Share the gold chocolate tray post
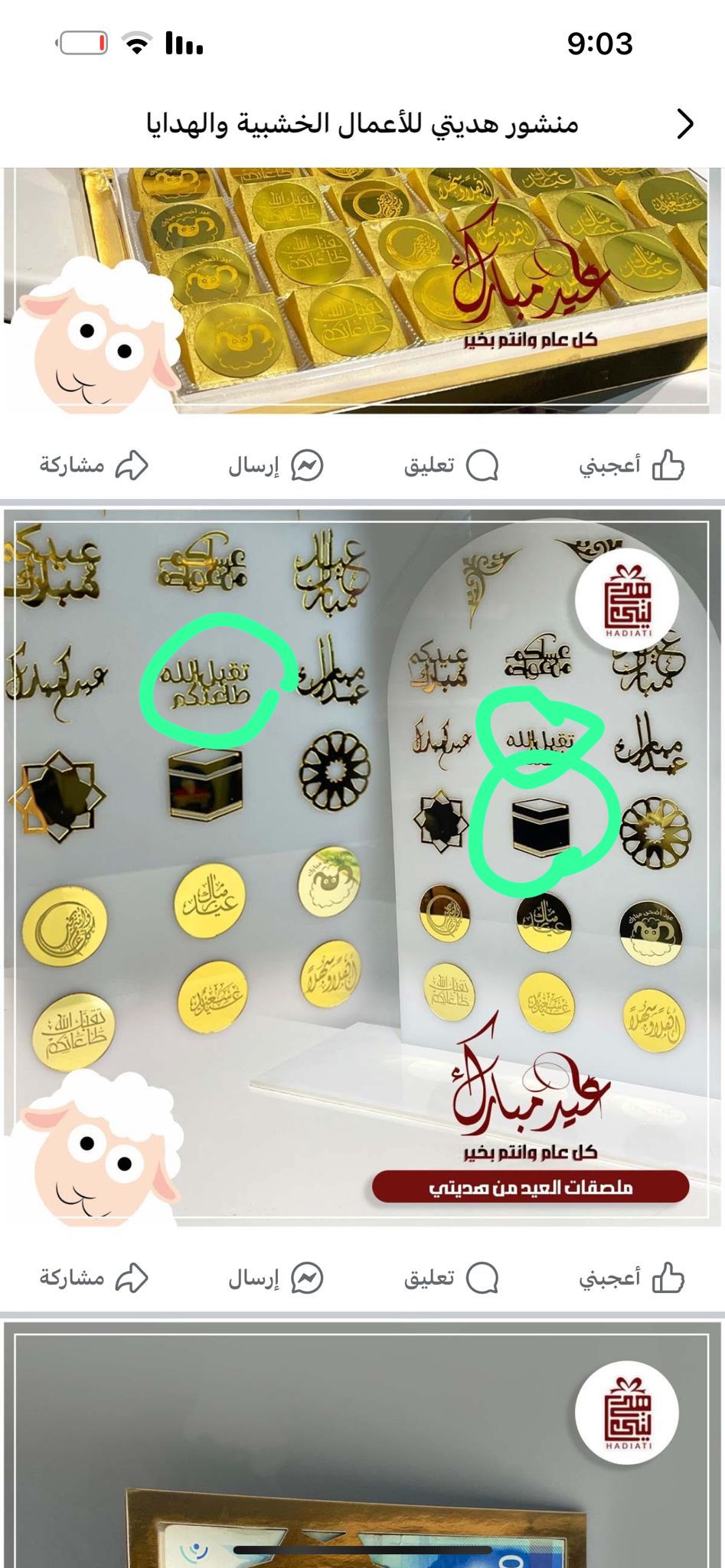 (x=93, y=465)
